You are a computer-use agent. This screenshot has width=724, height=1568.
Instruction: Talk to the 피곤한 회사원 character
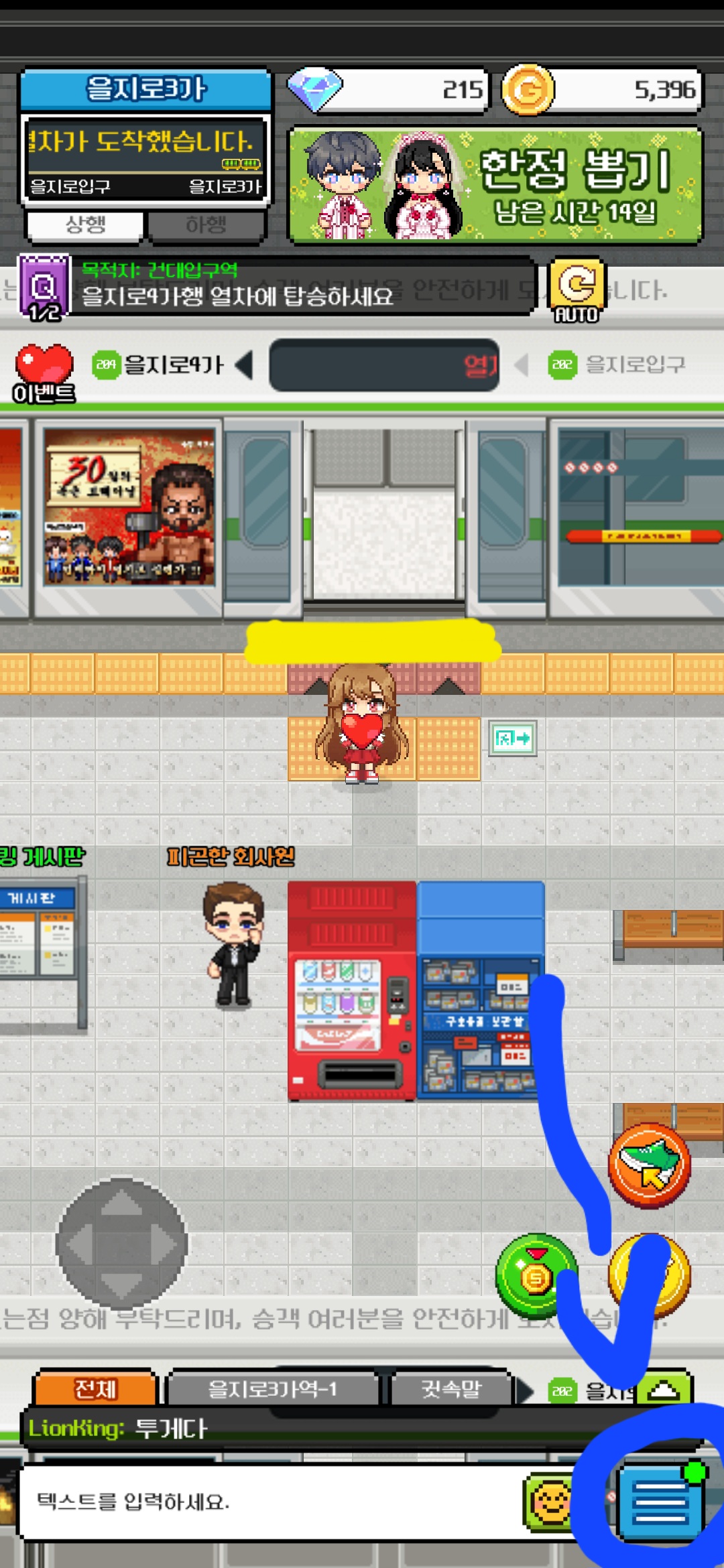[x=234, y=945]
